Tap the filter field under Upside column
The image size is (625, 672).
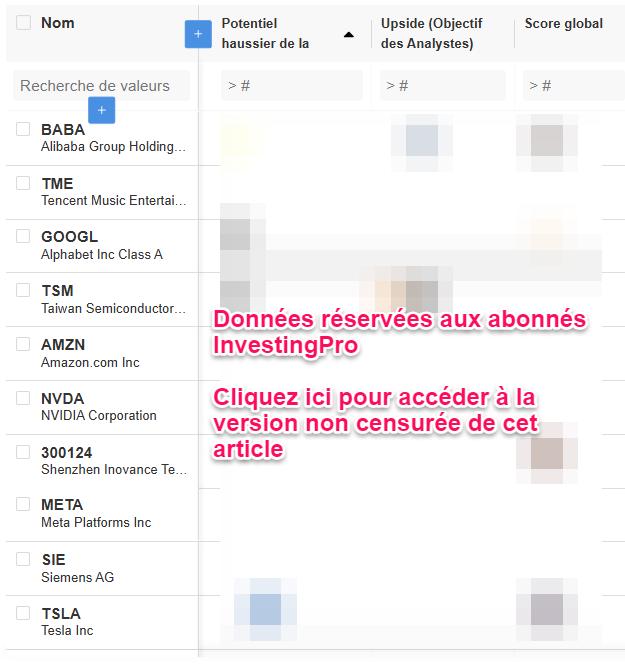[442, 86]
